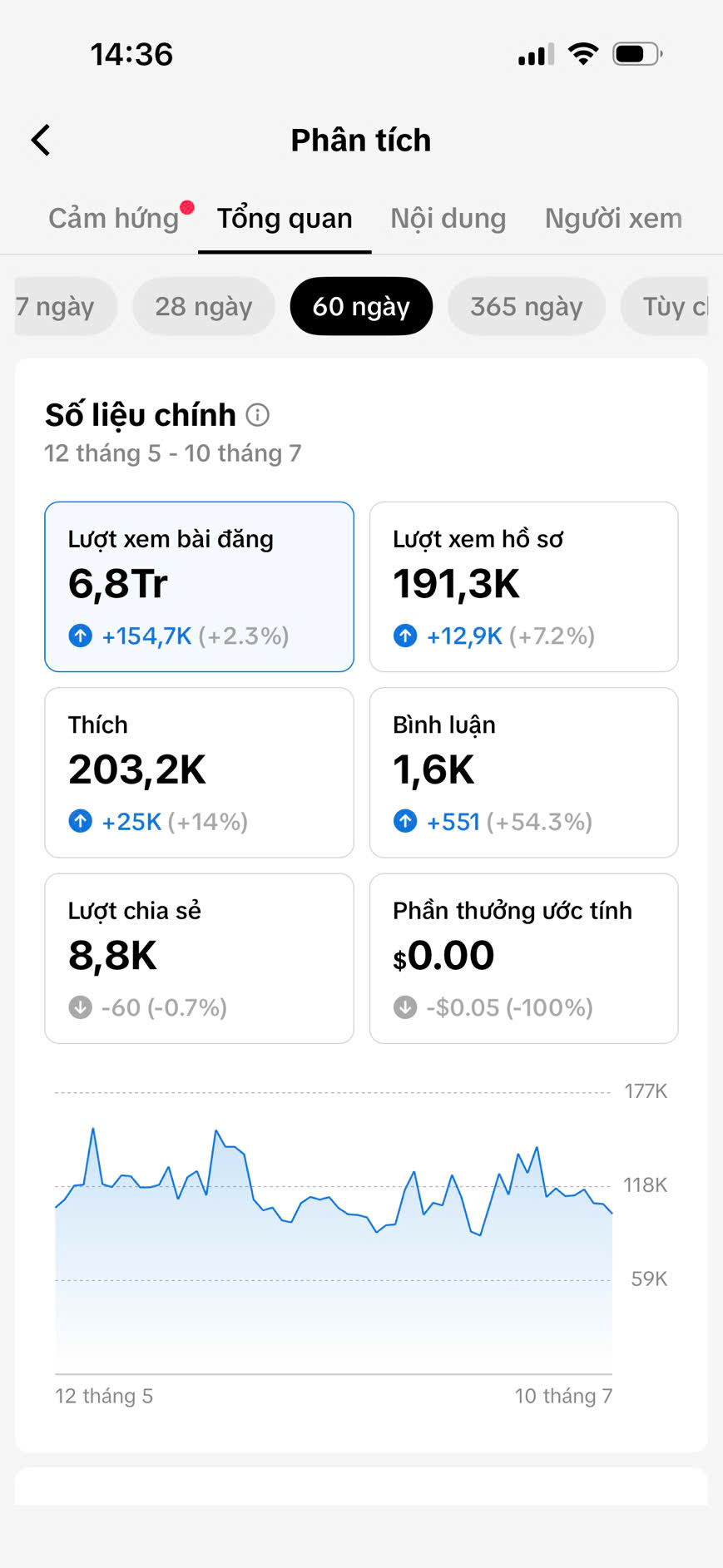723x1568 pixels.
Task: Select the 365 ngày range chip
Action: click(527, 306)
